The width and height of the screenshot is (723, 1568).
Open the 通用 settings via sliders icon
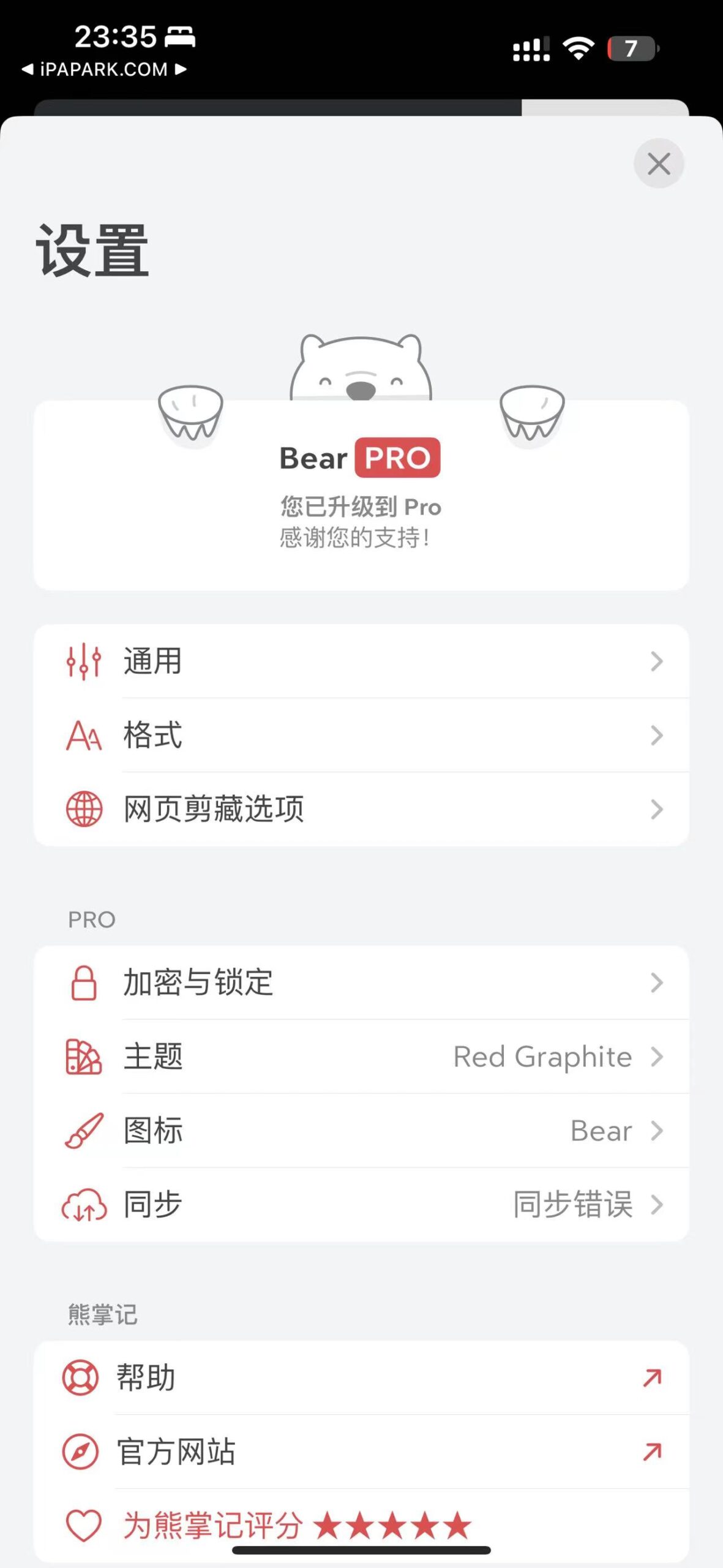click(x=84, y=661)
